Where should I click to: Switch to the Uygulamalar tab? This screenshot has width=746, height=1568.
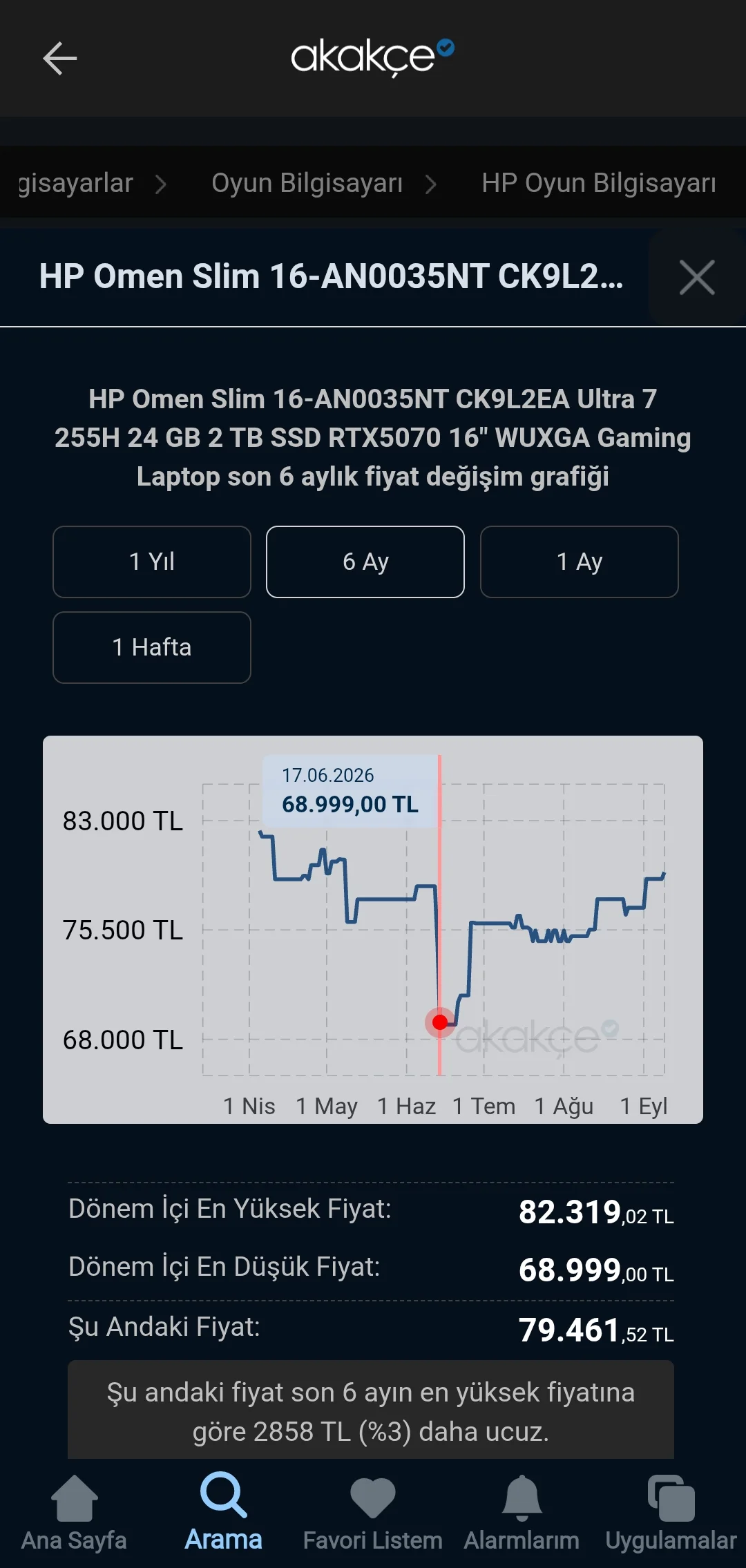[x=671, y=1513]
